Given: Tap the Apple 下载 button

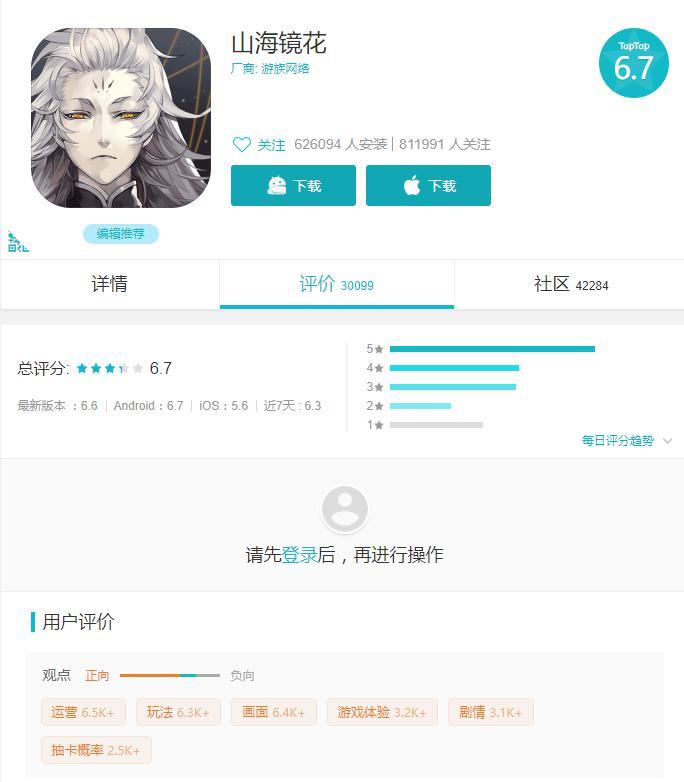Looking at the screenshot, I should [x=428, y=186].
